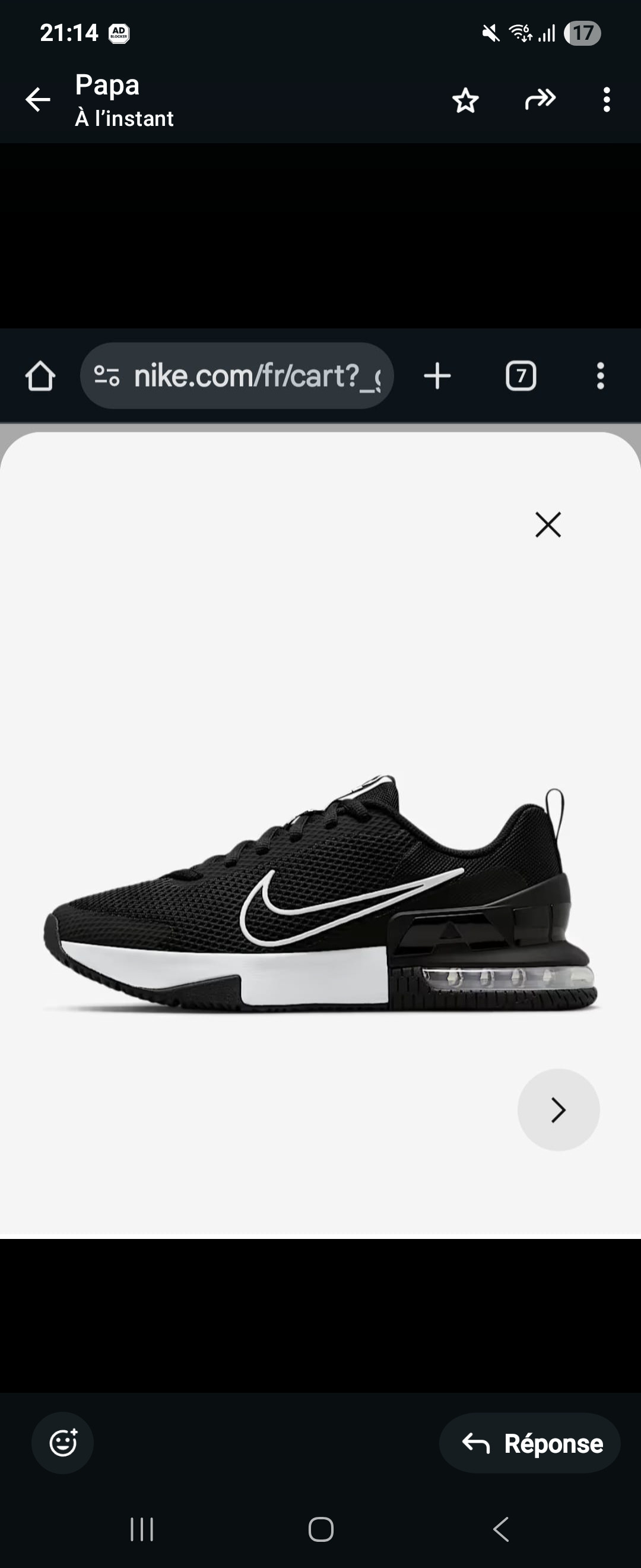Star this image from Papa
Viewport: 641px width, 1568px height.
point(465,100)
